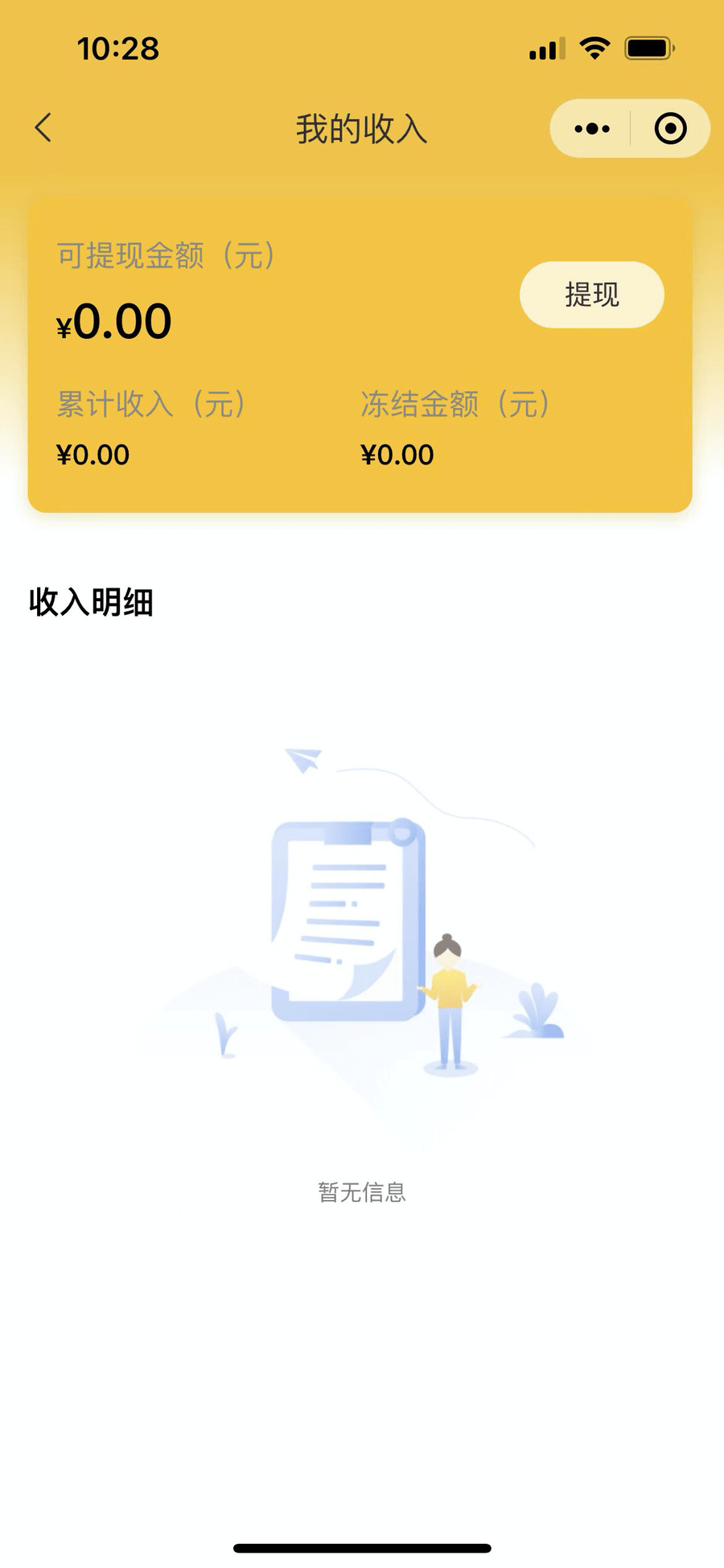Tap the 累计收入（元）label
Image resolution: width=724 pixels, height=1568 pixels.
tap(150, 405)
